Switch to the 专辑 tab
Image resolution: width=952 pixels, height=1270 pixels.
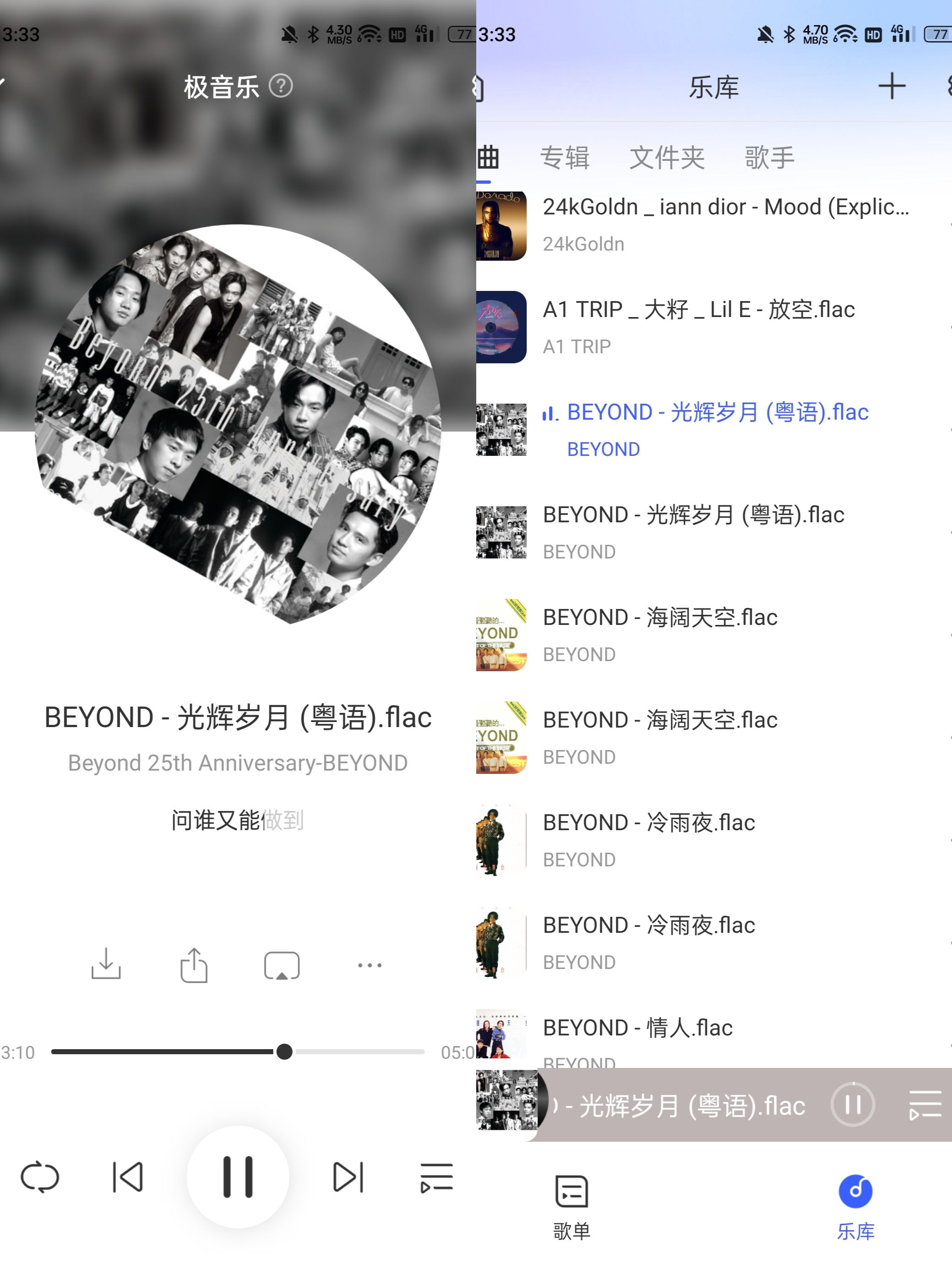pos(565,157)
